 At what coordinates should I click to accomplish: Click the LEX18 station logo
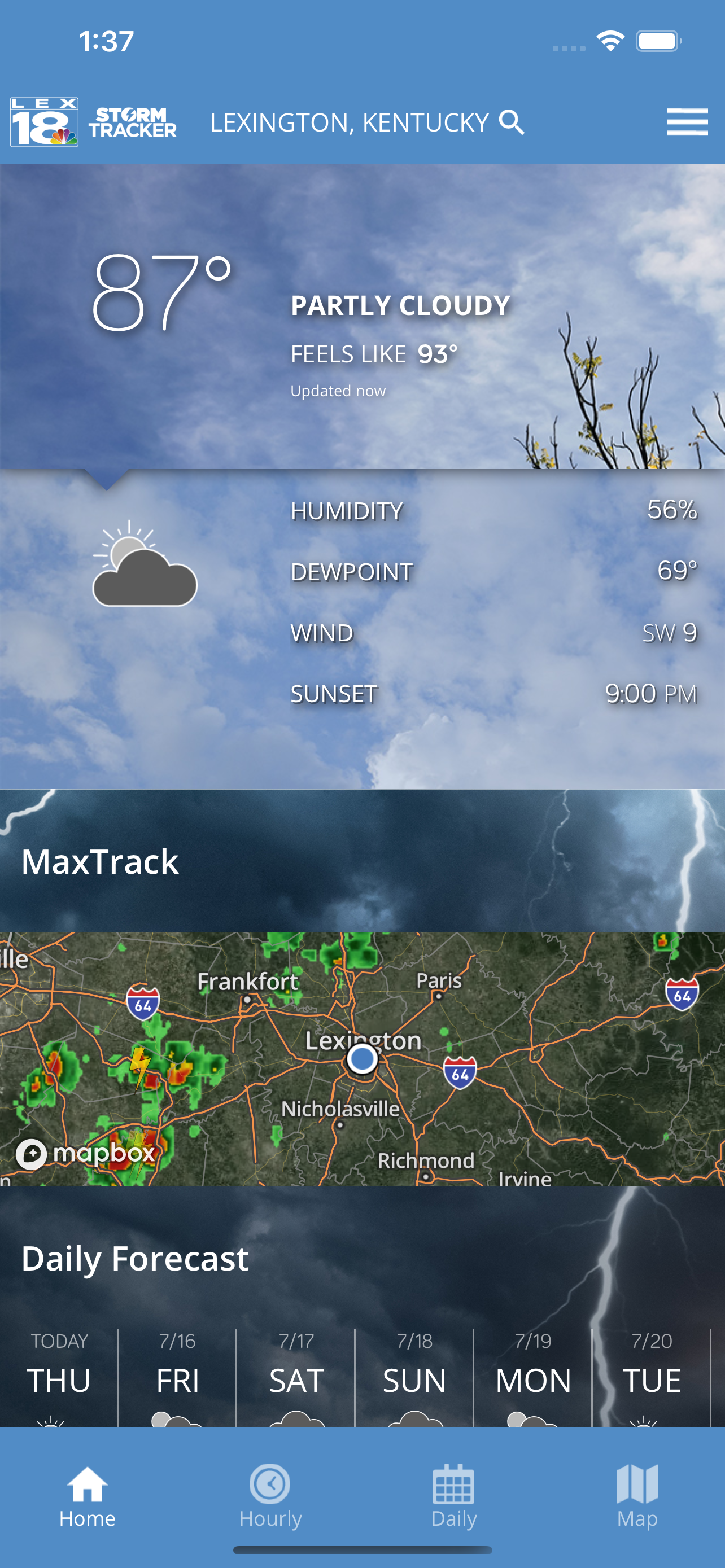click(43, 122)
